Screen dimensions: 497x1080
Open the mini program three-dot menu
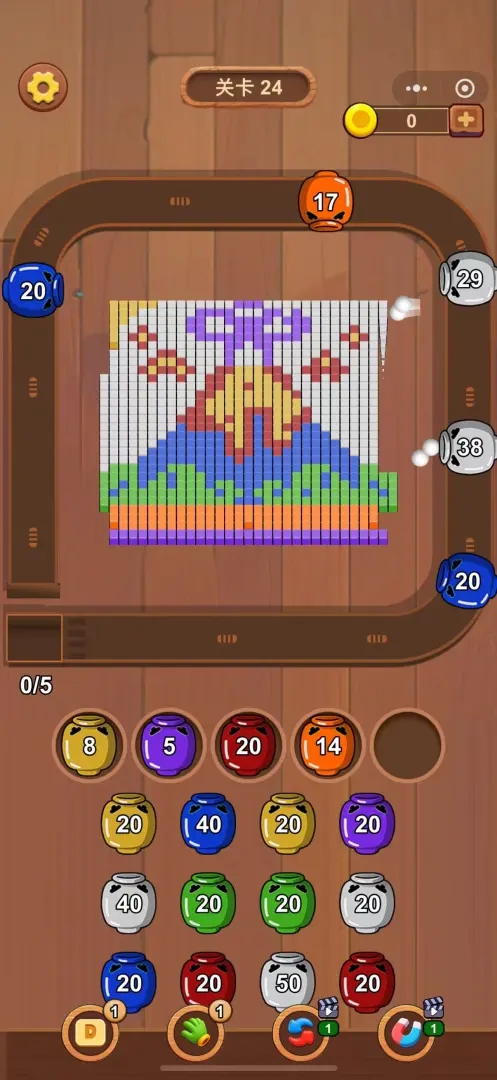(416, 89)
